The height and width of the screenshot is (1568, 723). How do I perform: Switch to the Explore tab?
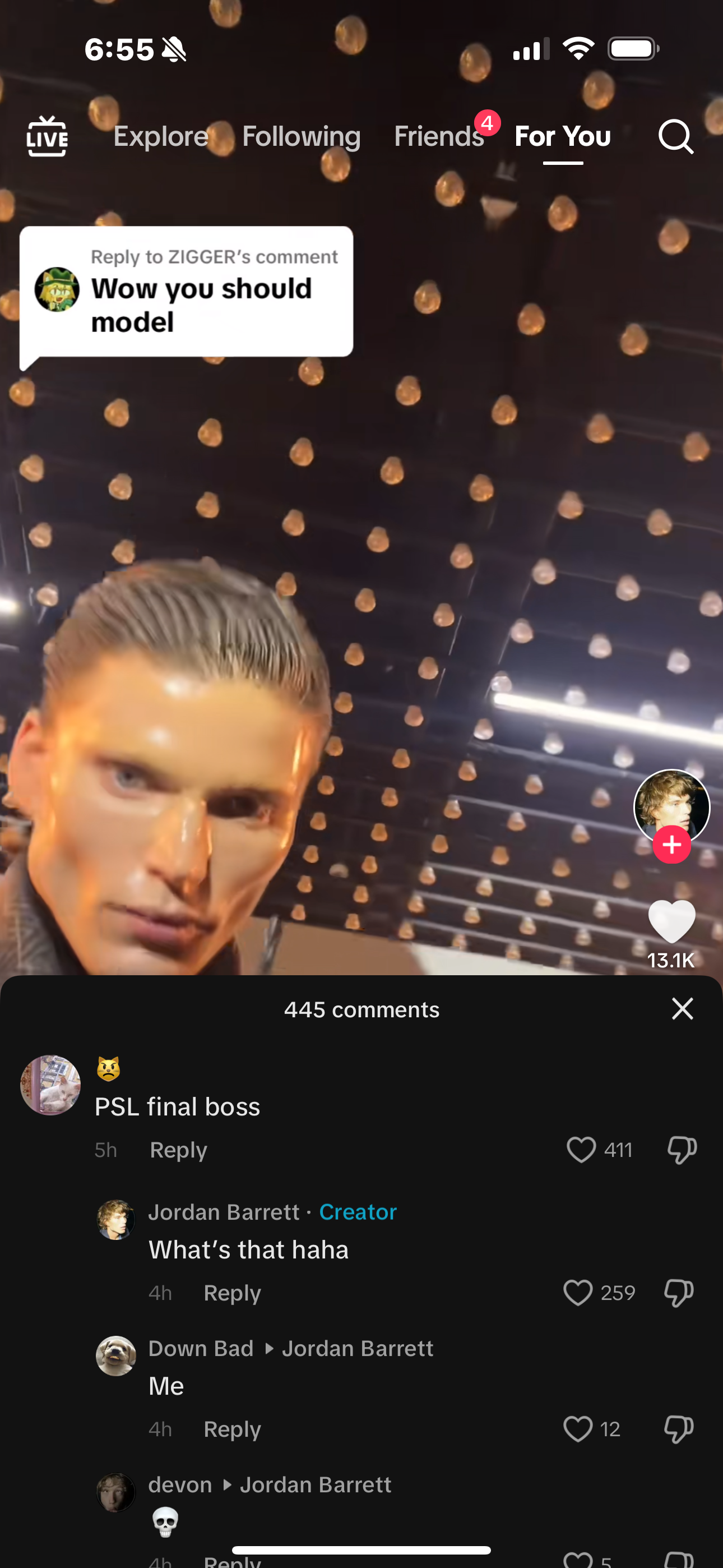(161, 136)
